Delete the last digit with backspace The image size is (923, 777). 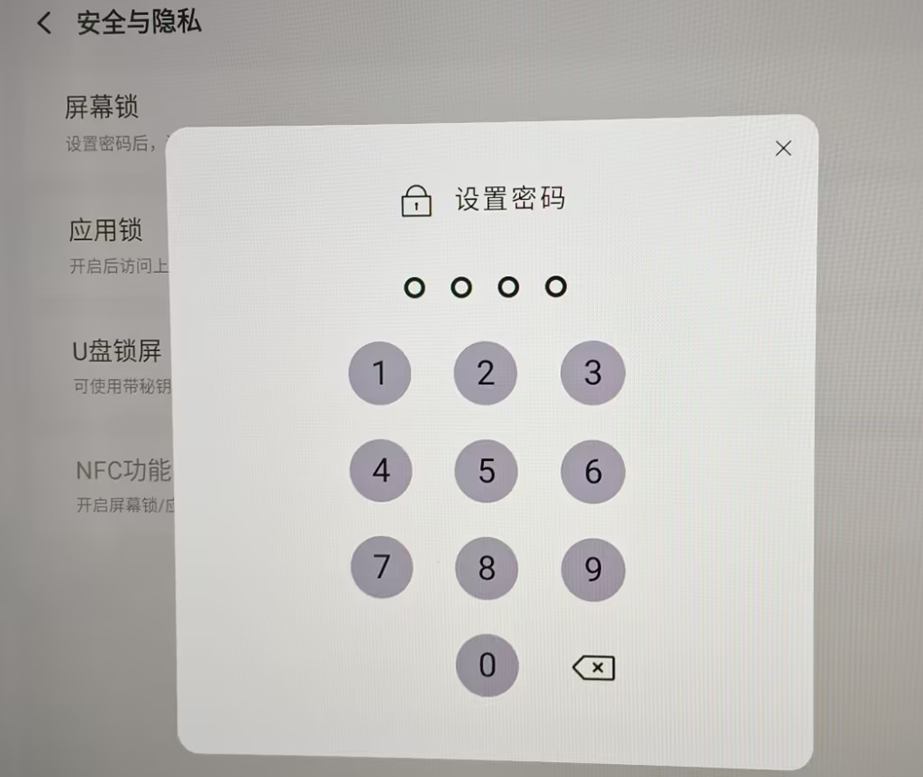[593, 667]
